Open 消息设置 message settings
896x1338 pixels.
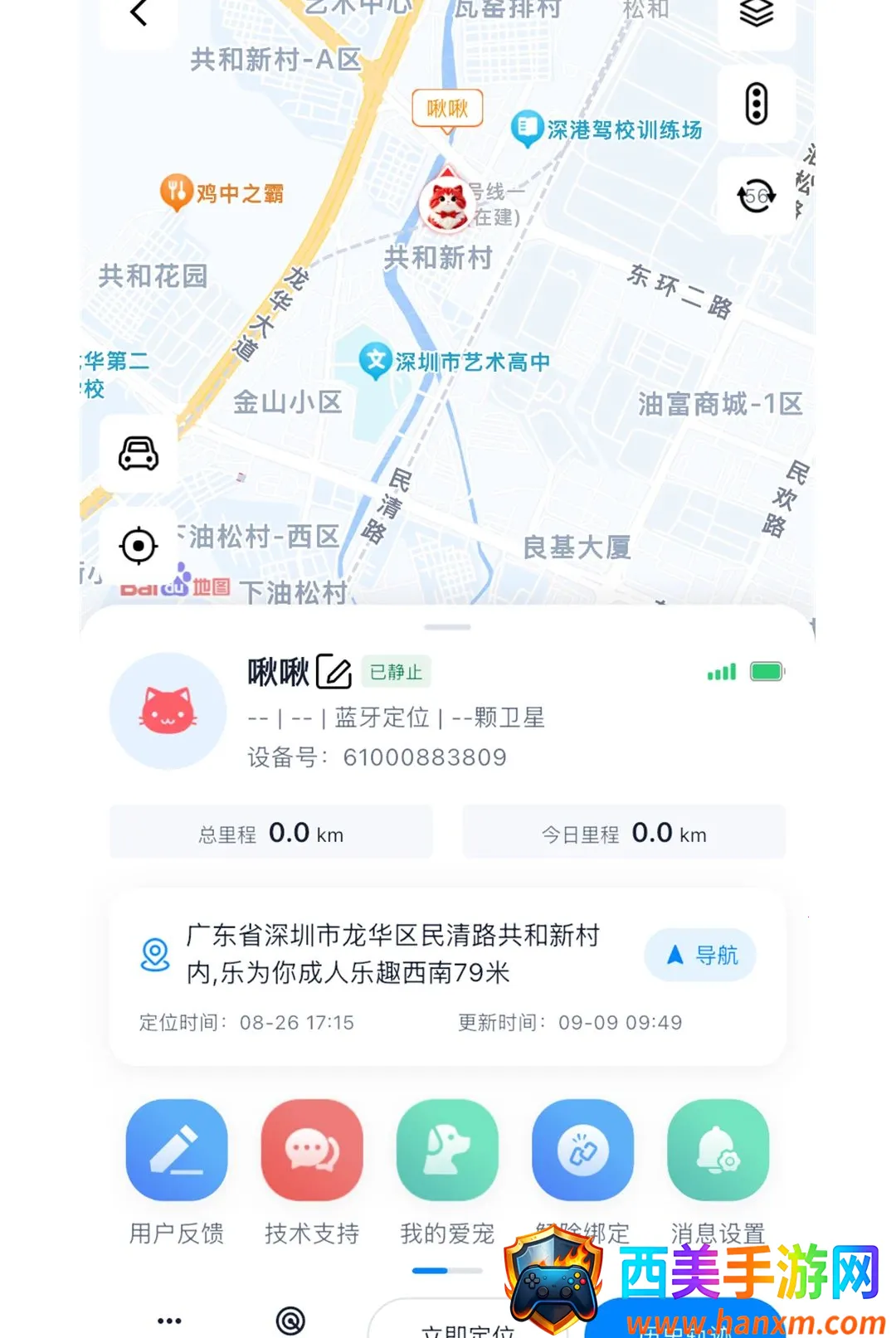click(x=718, y=1150)
